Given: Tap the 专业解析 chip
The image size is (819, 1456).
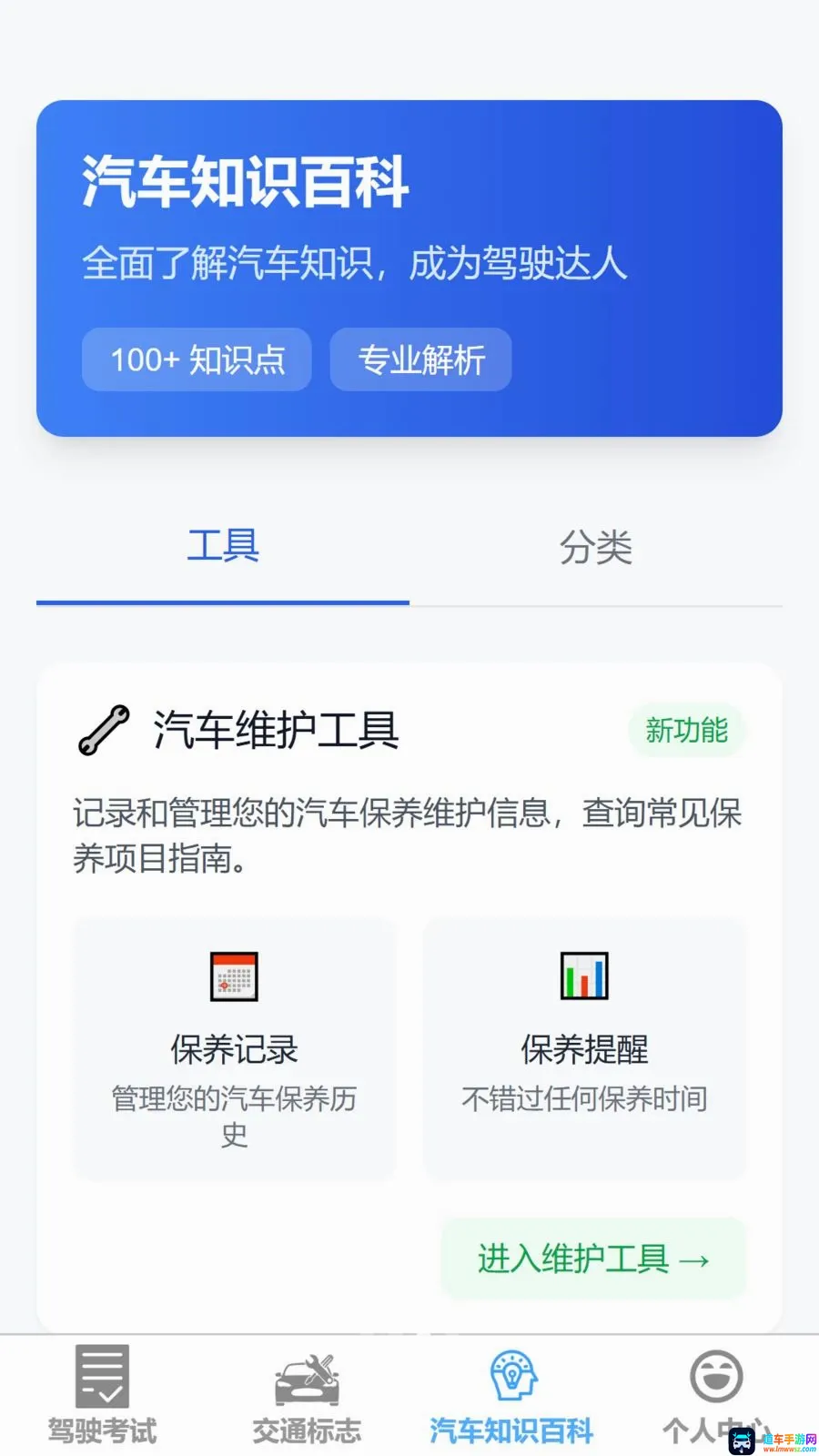Looking at the screenshot, I should 420,359.
